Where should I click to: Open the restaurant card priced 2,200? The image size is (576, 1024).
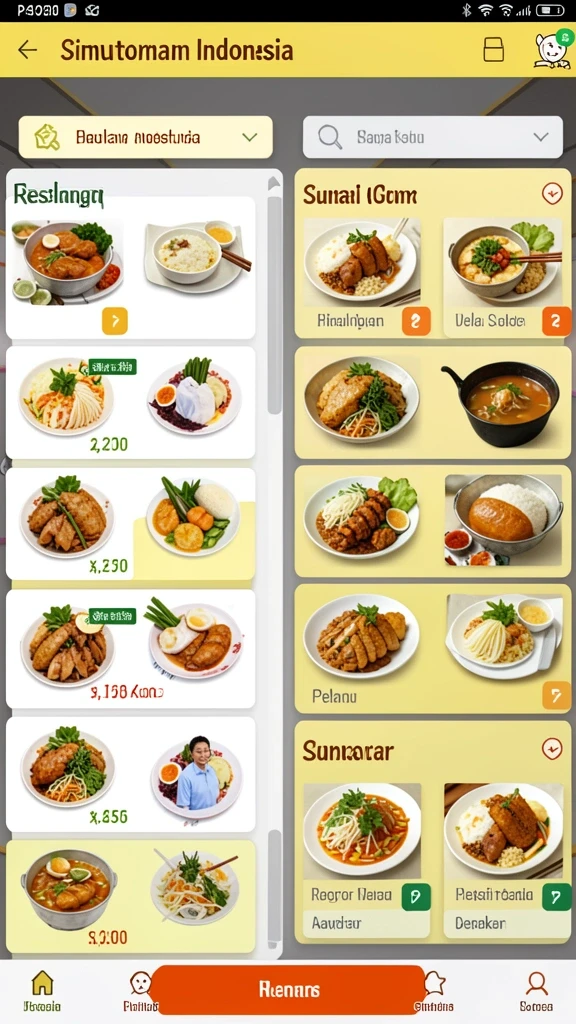coord(131,402)
